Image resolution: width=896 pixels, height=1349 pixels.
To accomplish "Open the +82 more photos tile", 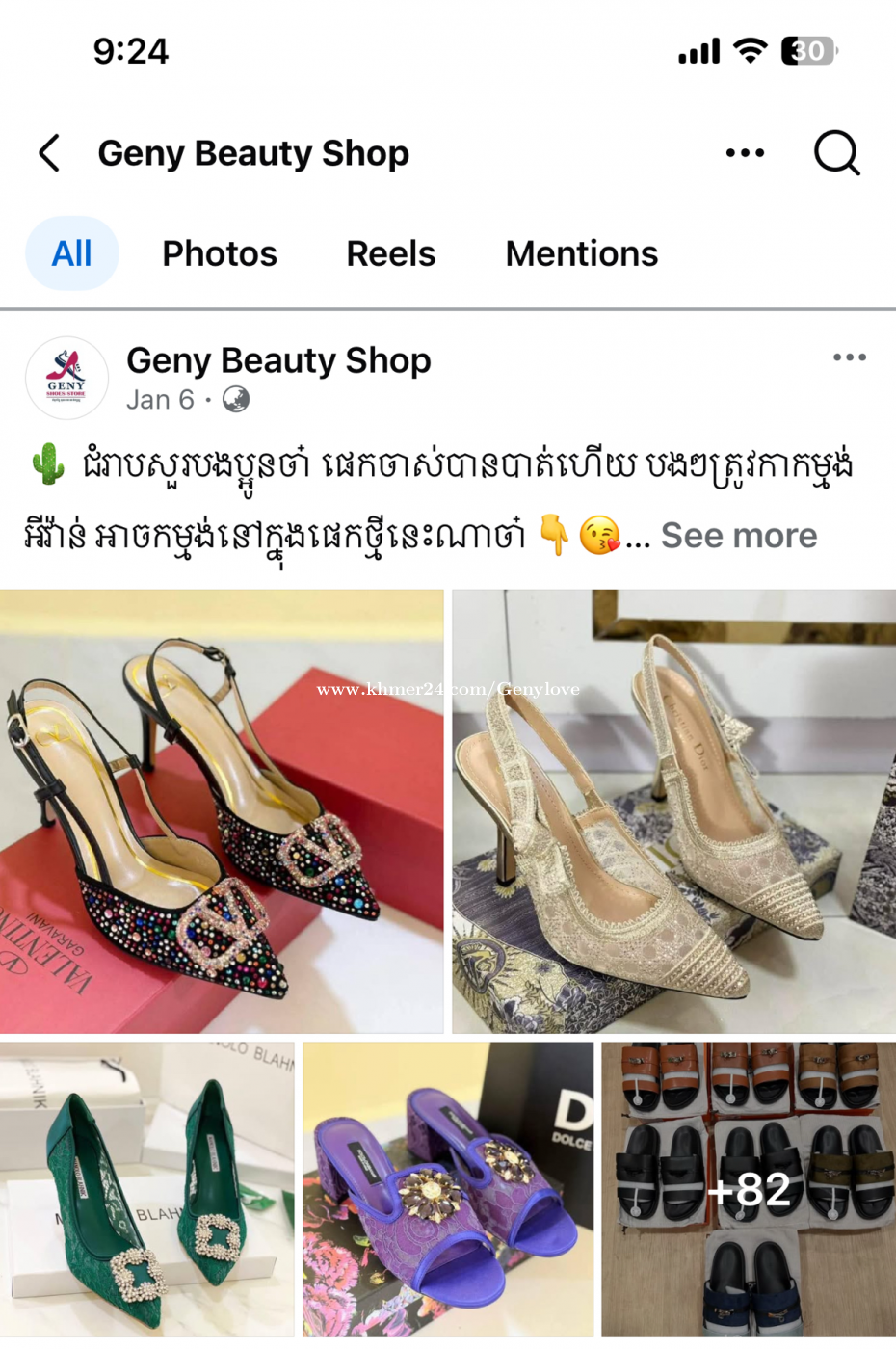I will (749, 1189).
